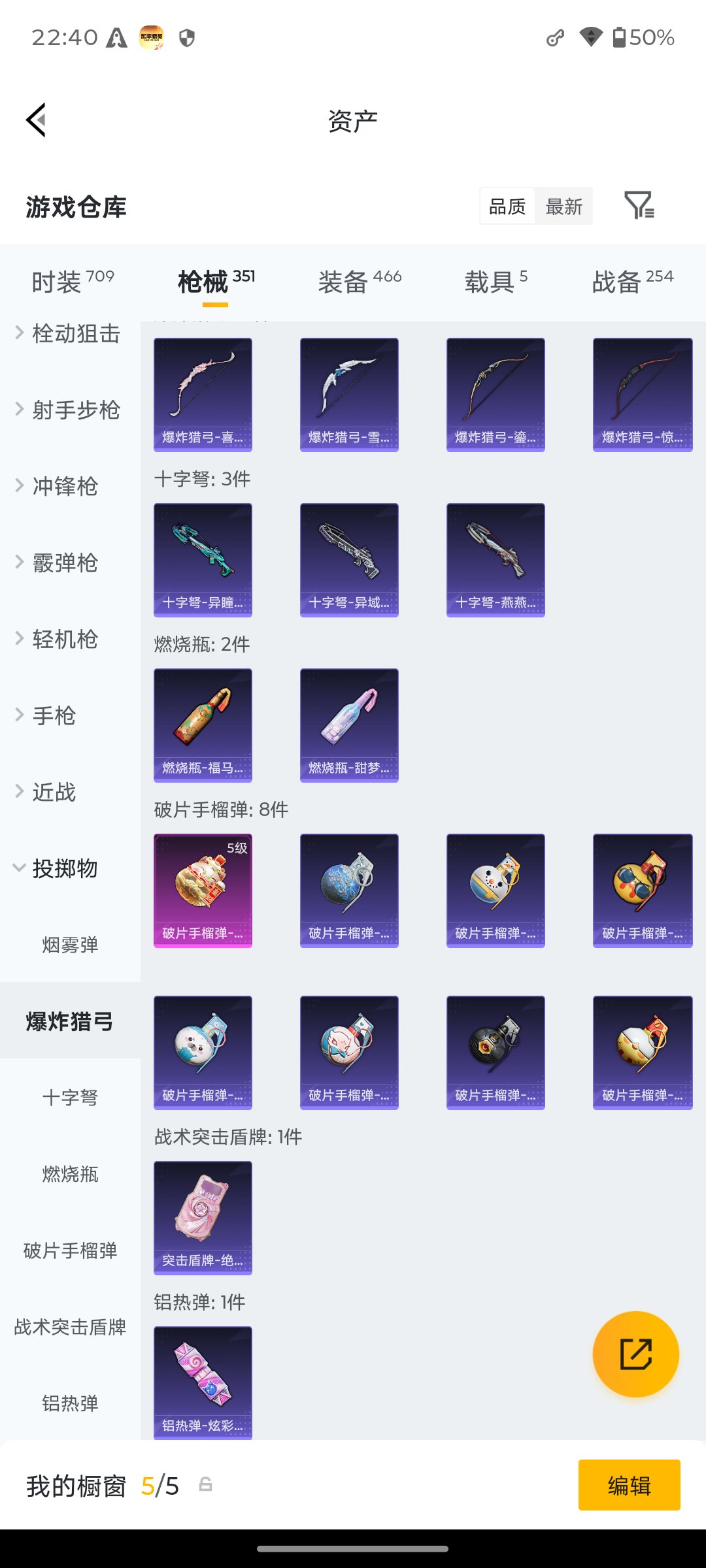Screen dimensions: 706x1568
Task: Tap the 编辑 button
Action: [629, 1485]
